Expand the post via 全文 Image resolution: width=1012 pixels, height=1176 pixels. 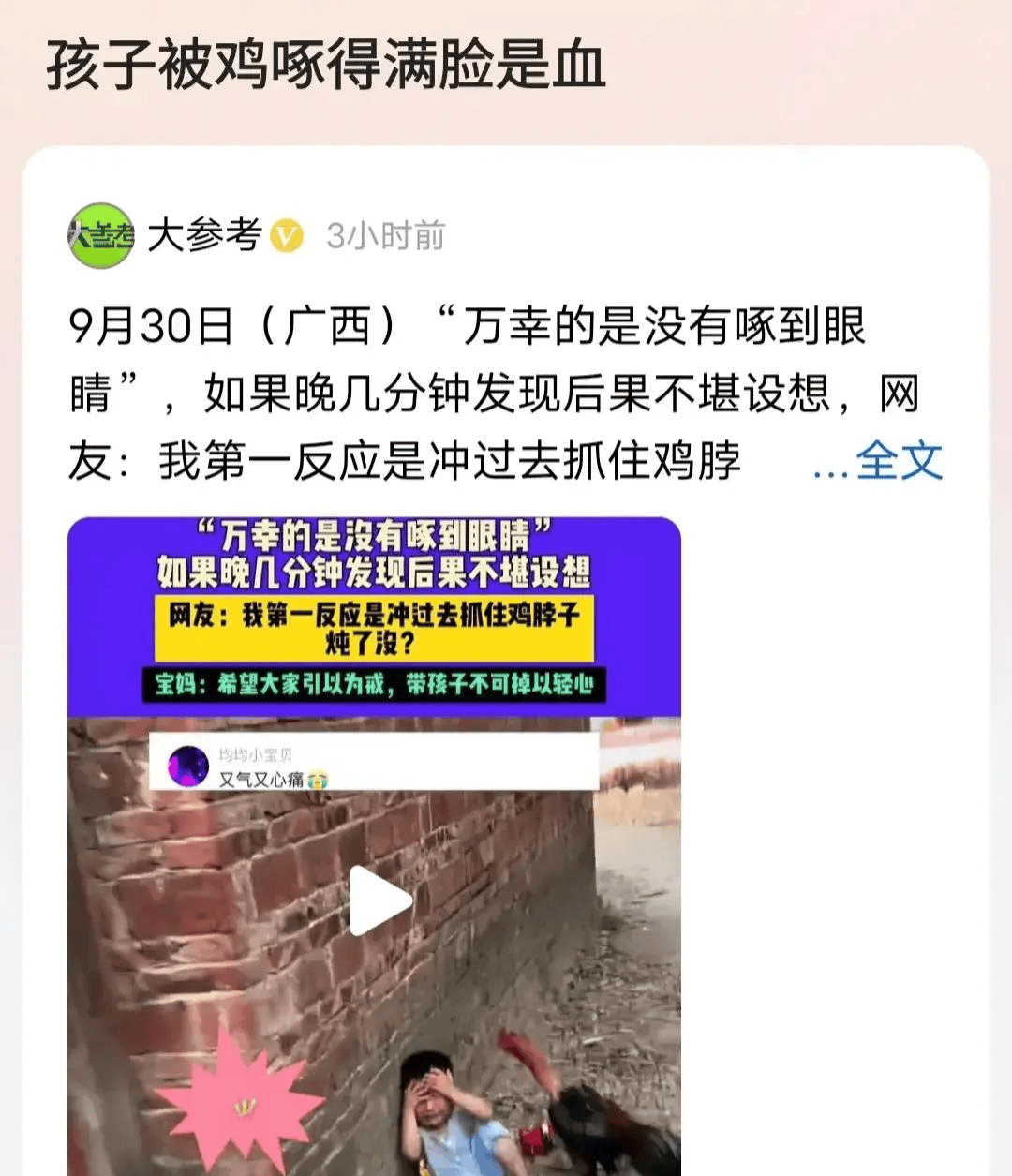click(x=898, y=460)
